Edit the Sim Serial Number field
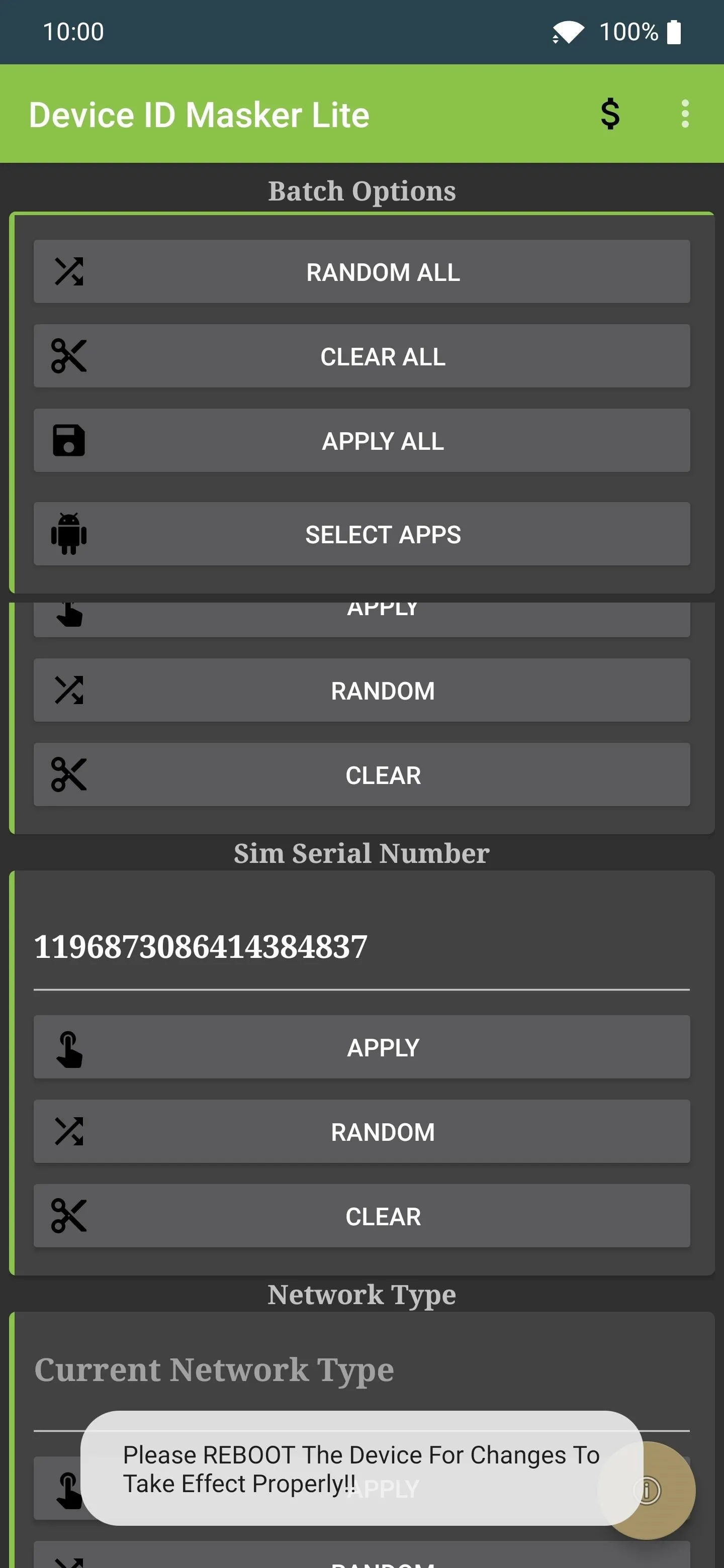This screenshot has height=1568, width=724. [x=361, y=947]
